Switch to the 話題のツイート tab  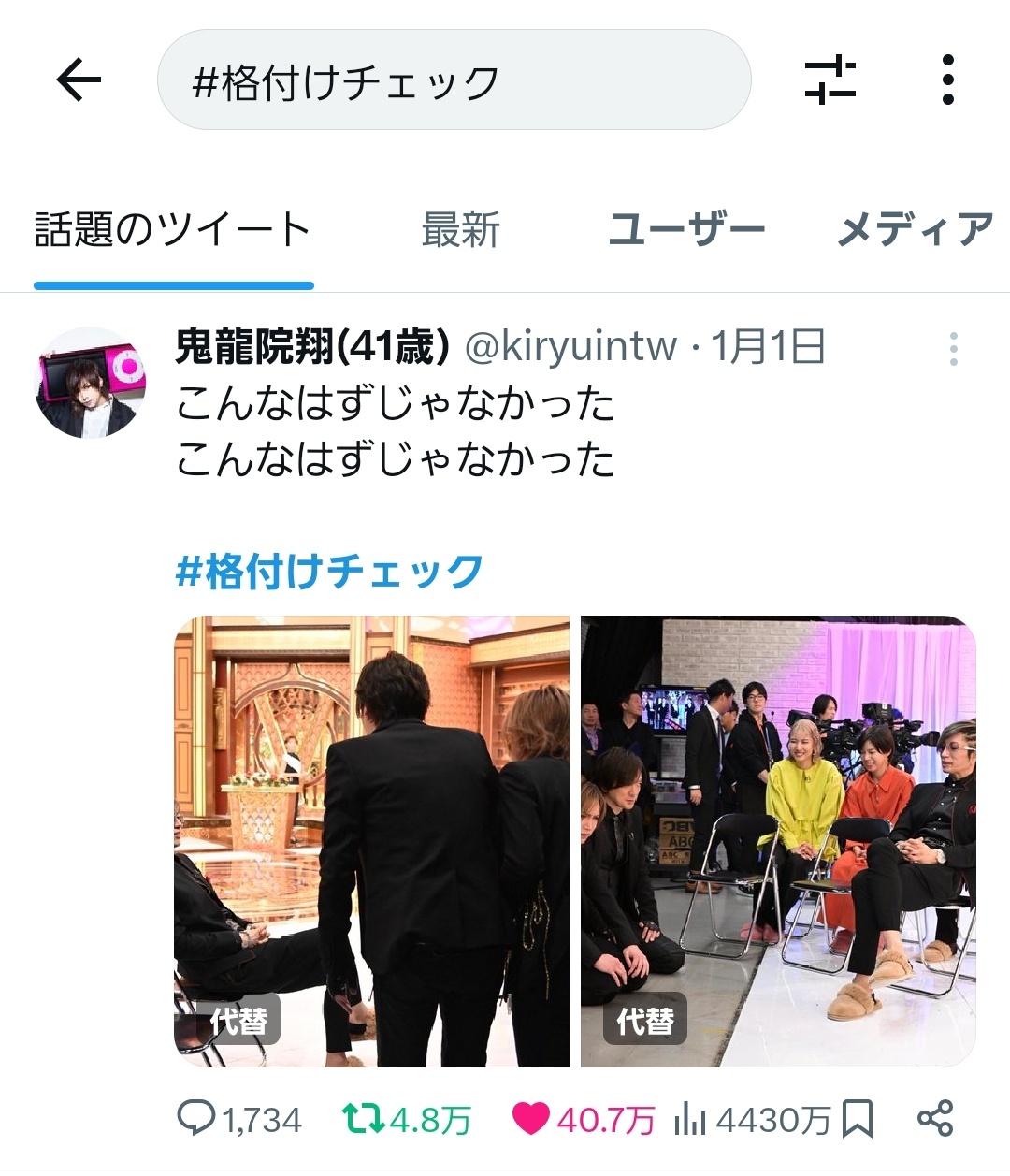pyautogui.click(x=173, y=230)
